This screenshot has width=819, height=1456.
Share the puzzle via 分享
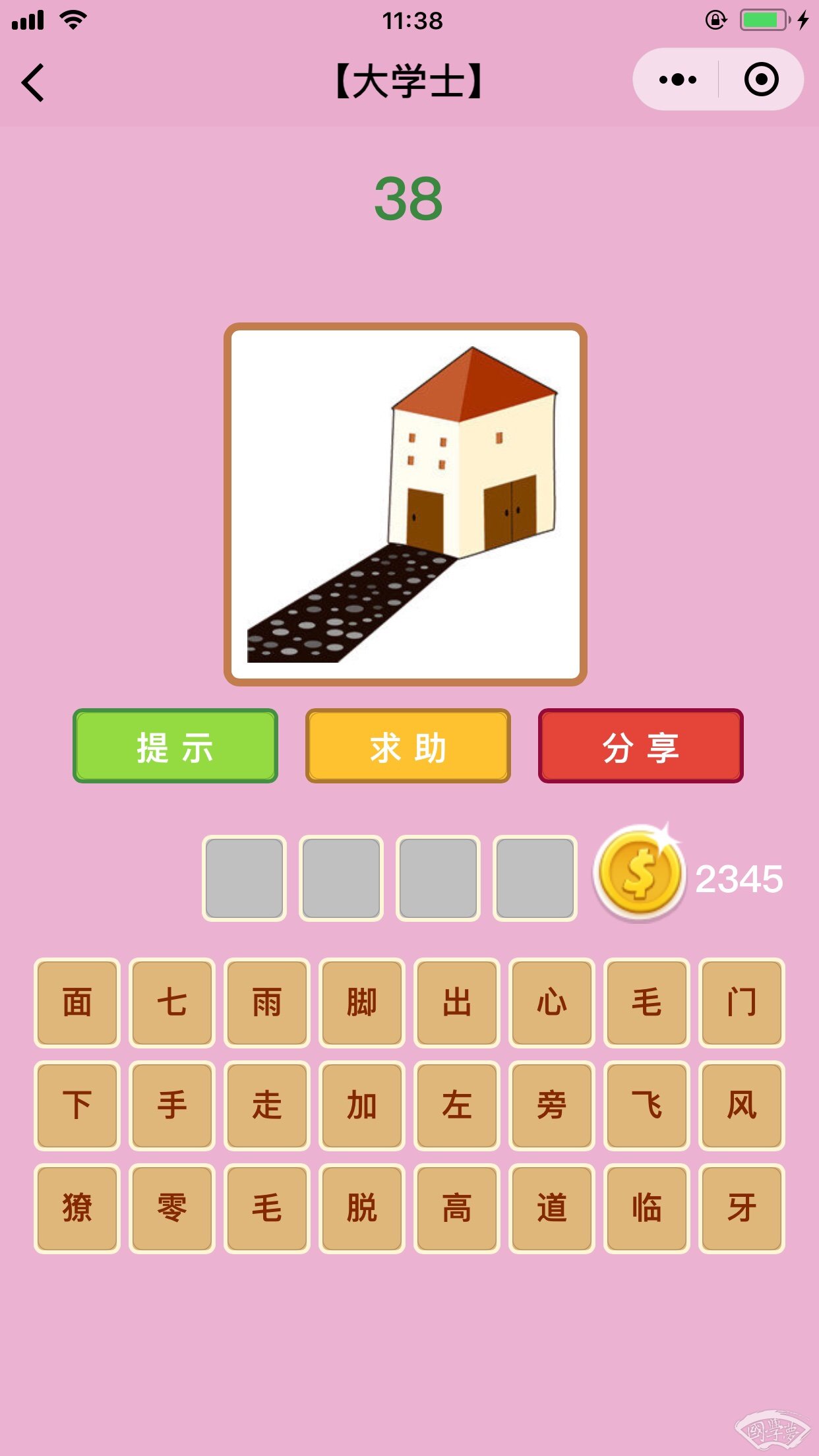pos(640,746)
